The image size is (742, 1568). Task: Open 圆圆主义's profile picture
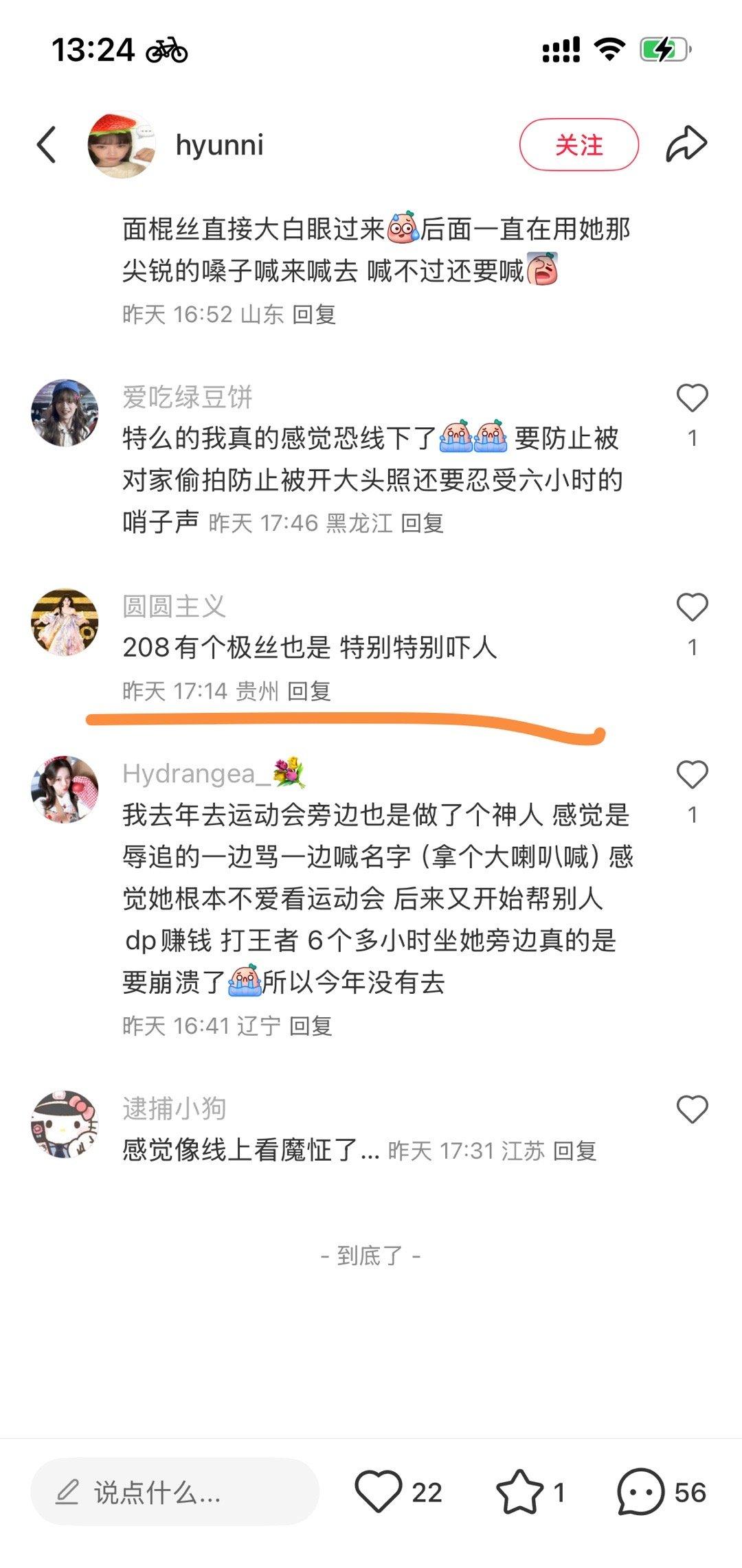65,622
